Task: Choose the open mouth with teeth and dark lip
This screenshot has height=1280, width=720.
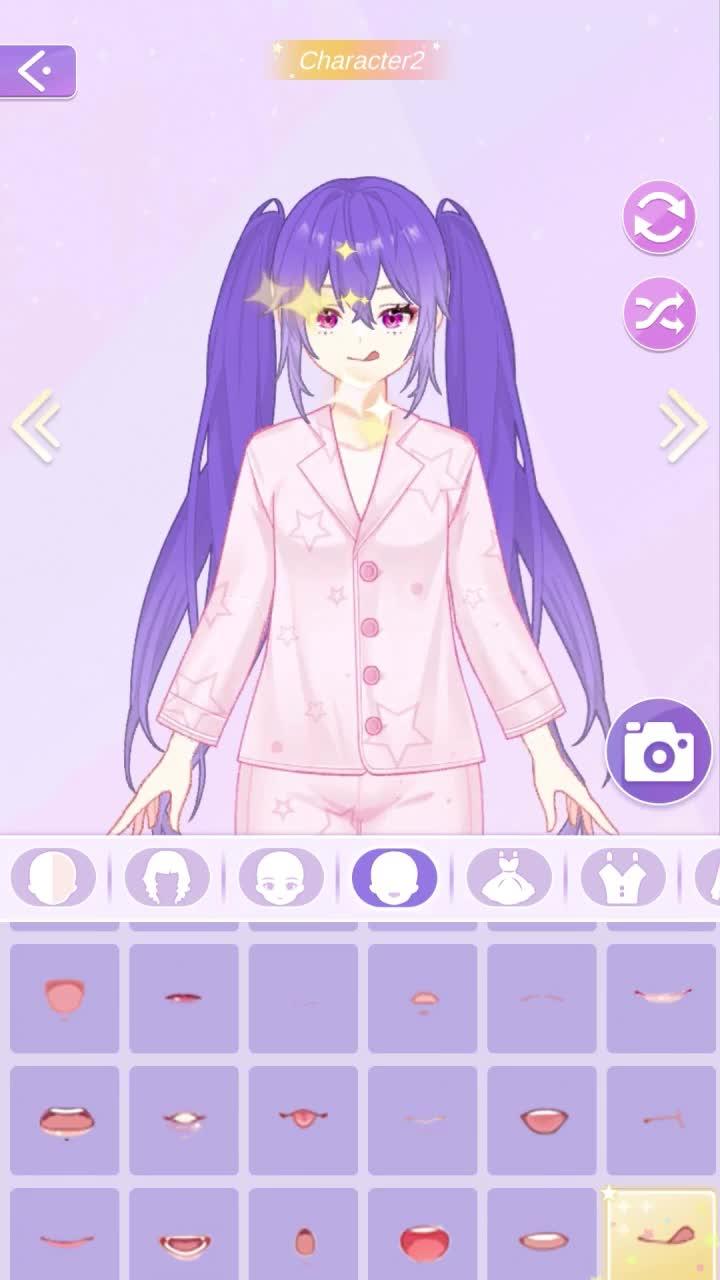Action: (x=64, y=1120)
